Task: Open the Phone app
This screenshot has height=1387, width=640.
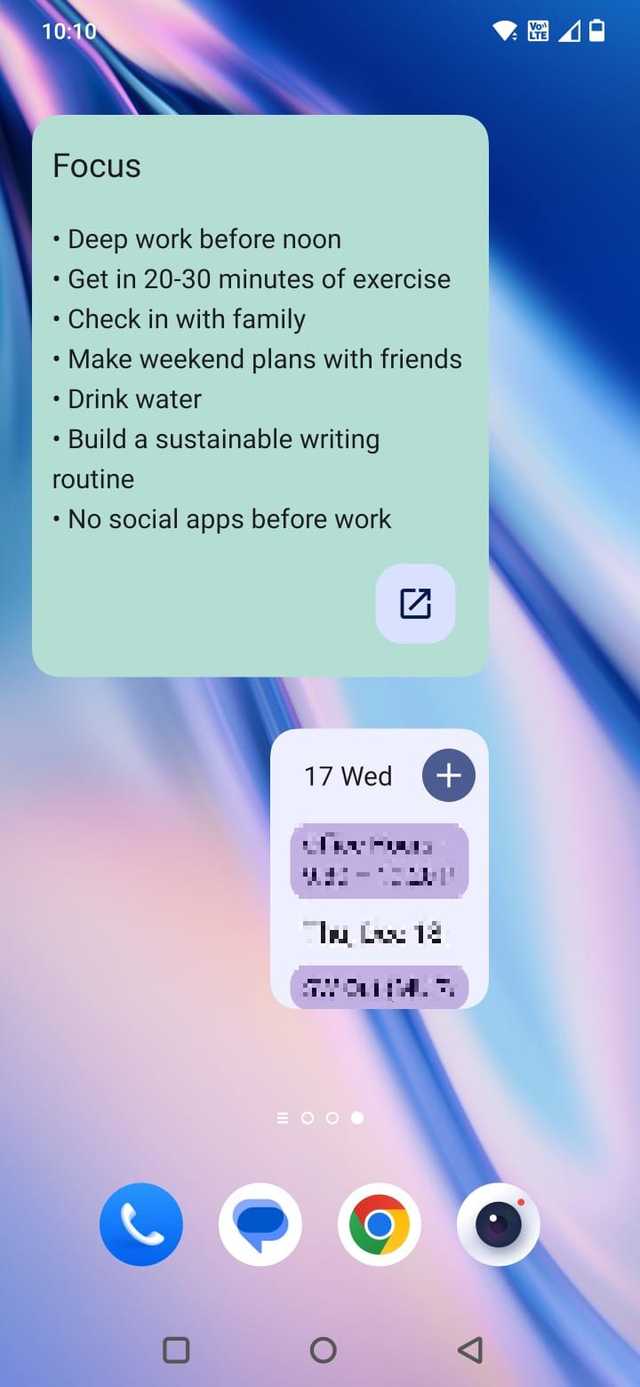Action: click(x=141, y=1224)
